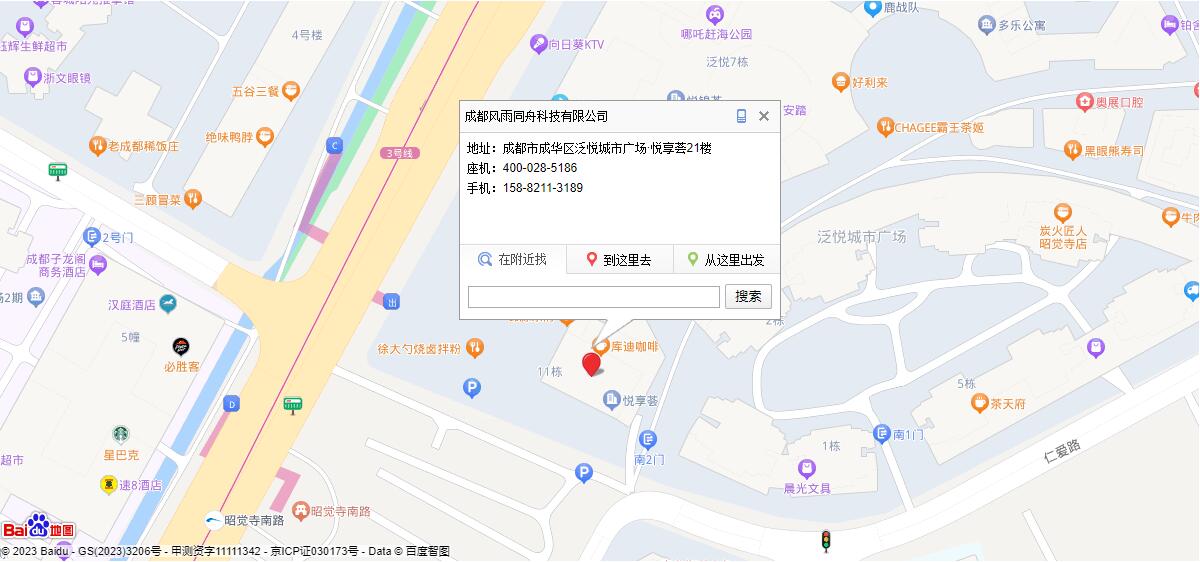Tap the 搜索 button
Image resolution: width=1200 pixels, height=562 pixels.
[748, 296]
